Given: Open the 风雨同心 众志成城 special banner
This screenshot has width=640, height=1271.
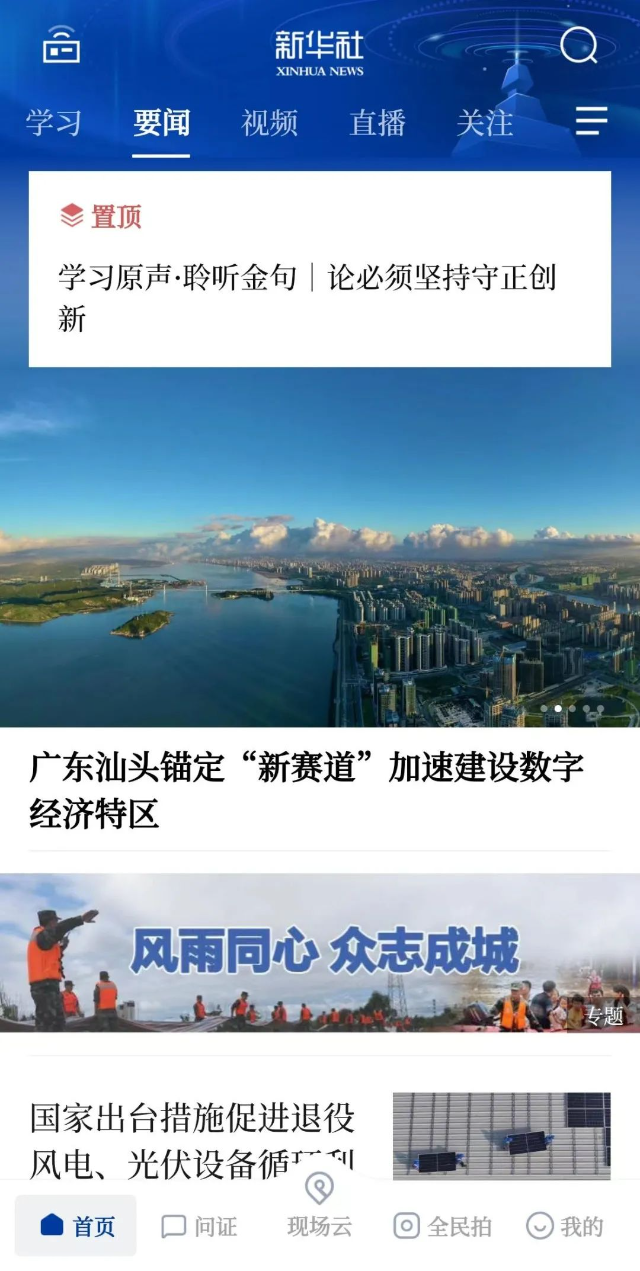Looking at the screenshot, I should 320,952.
